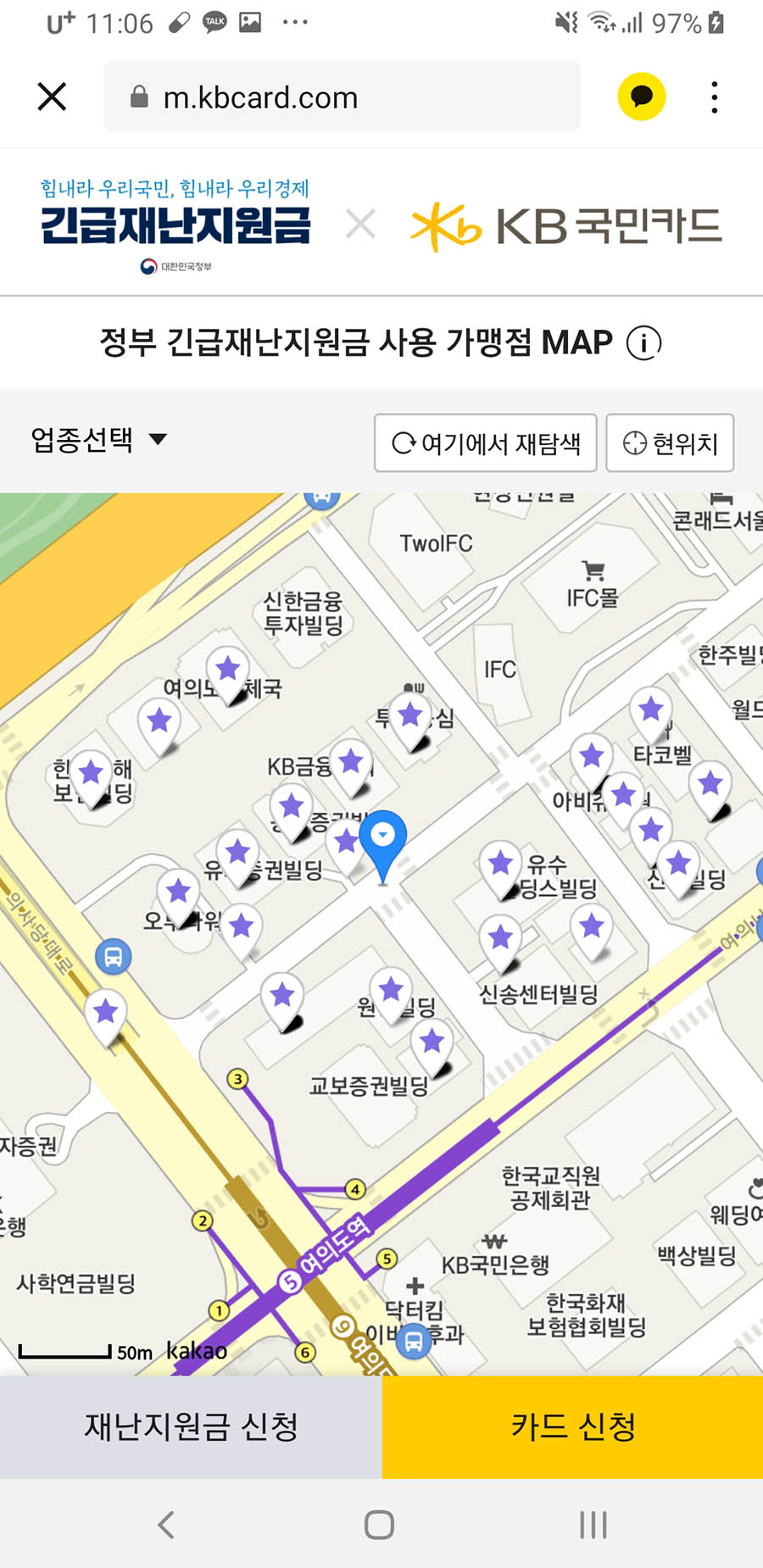
Task: Select the star marker on 신송센터빌딩
Action: coord(500,937)
